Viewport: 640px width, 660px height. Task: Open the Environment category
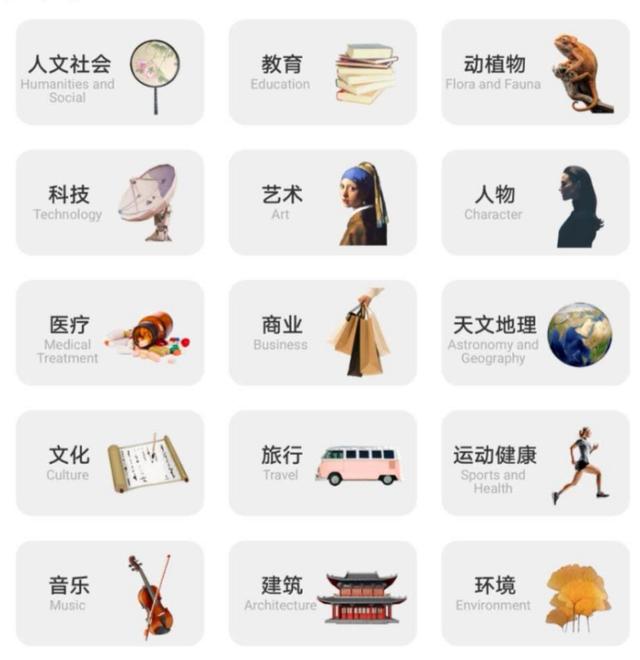pyautogui.click(x=535, y=593)
